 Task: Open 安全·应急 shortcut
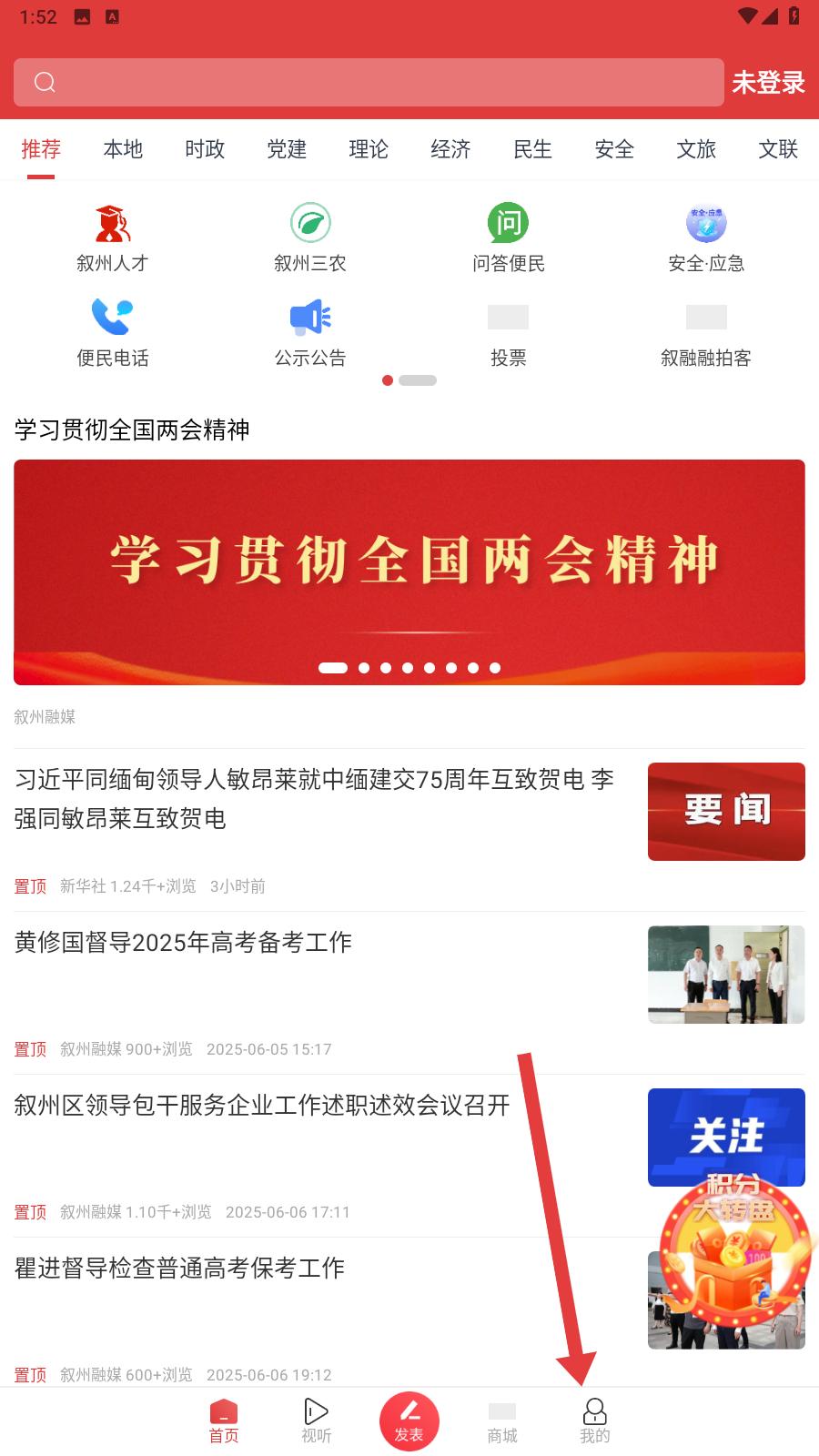(706, 238)
